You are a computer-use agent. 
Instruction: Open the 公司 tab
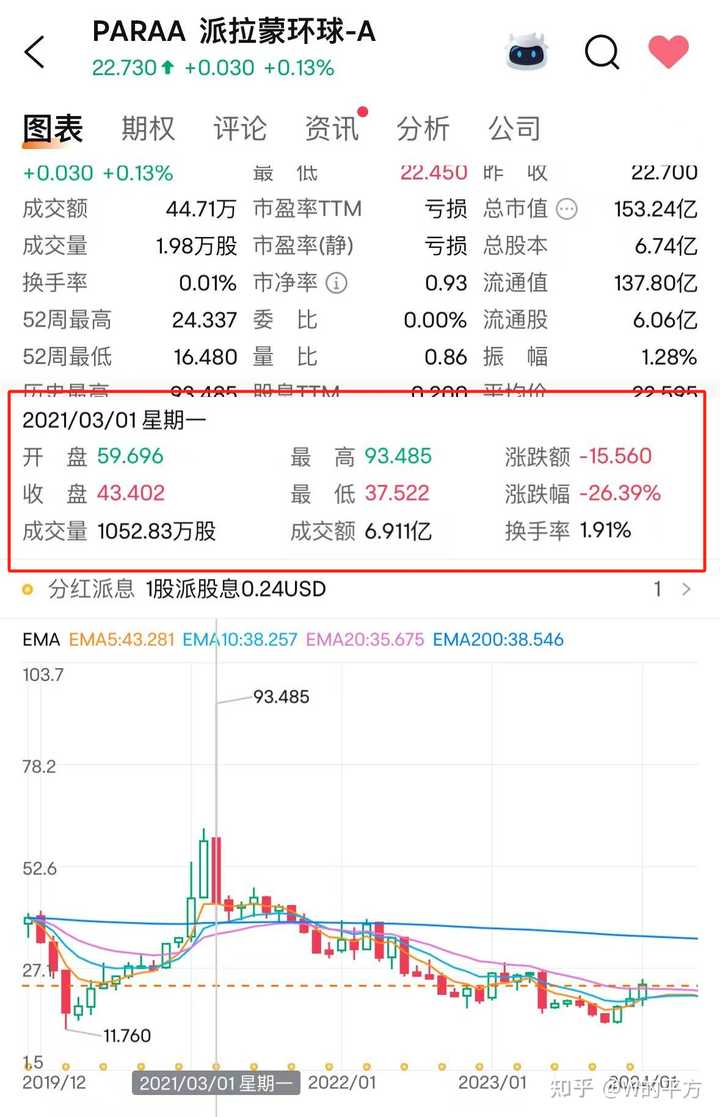(515, 128)
